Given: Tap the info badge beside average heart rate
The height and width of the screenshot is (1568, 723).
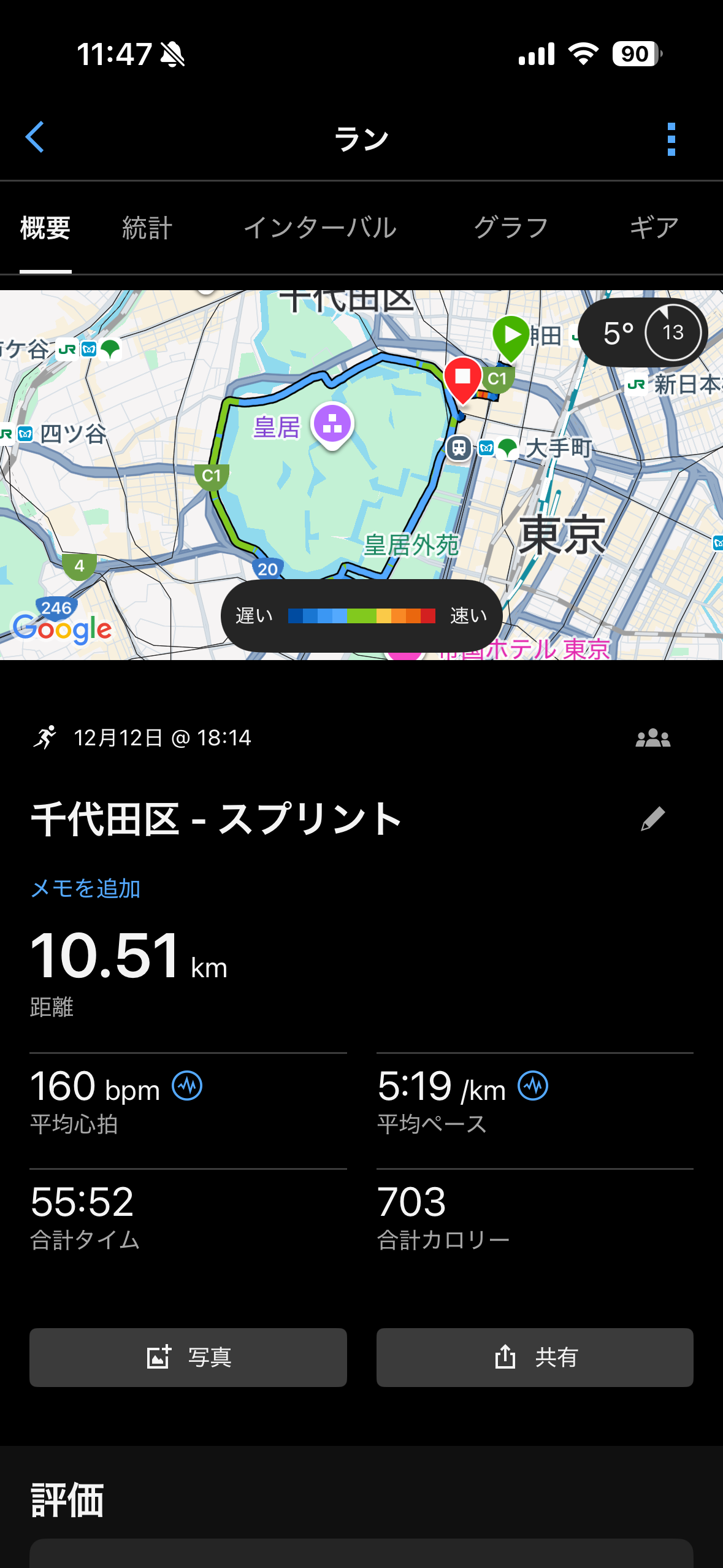Looking at the screenshot, I should 187,1086.
